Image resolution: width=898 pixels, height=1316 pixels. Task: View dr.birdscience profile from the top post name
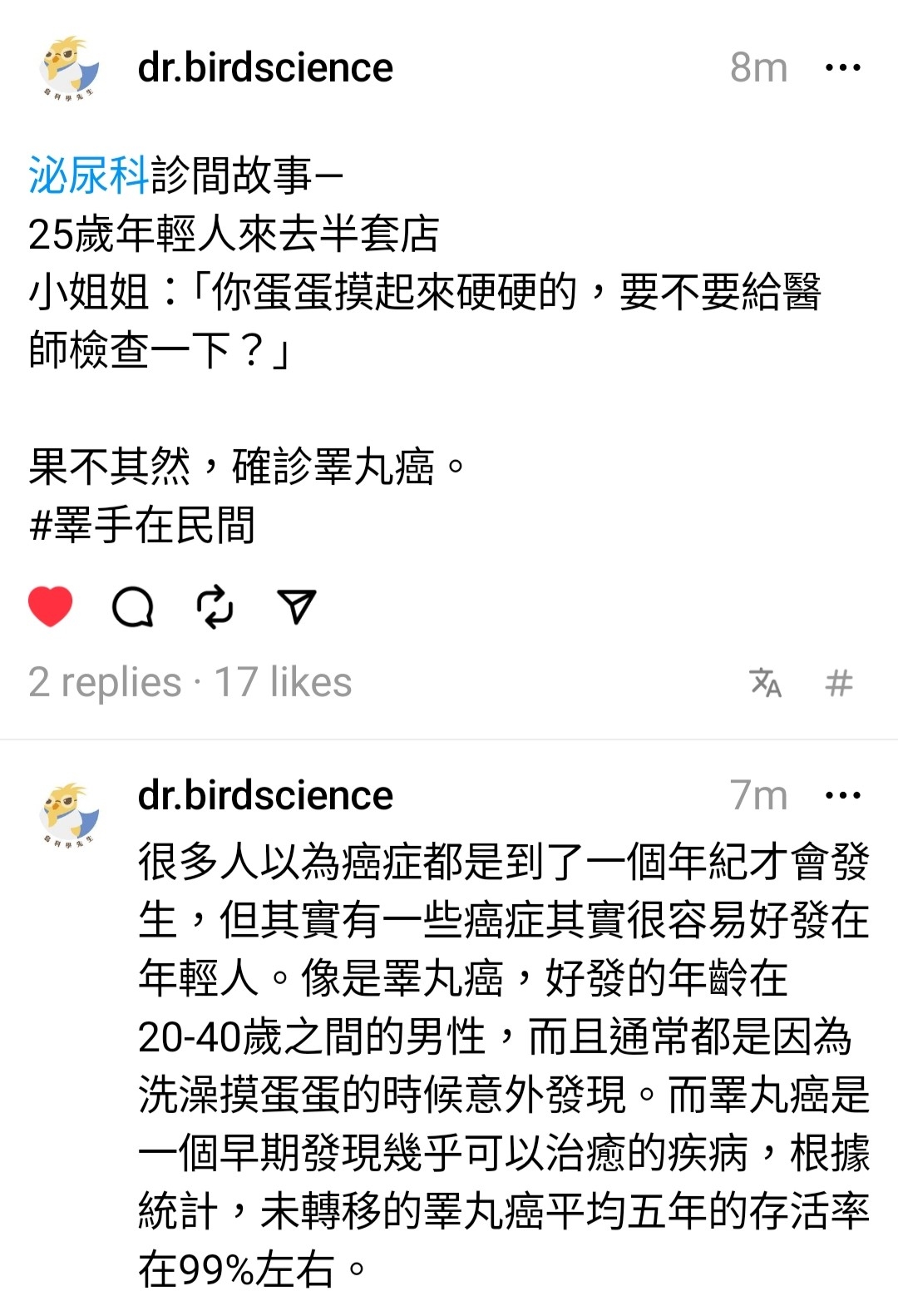click(265, 68)
